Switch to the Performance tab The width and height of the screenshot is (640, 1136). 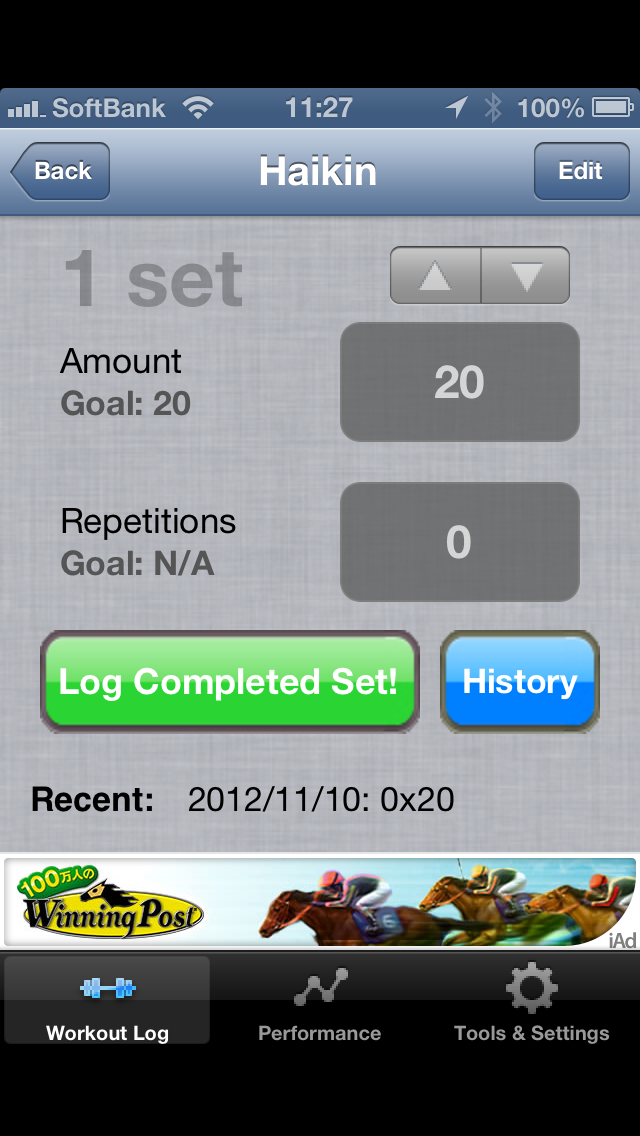click(320, 1000)
